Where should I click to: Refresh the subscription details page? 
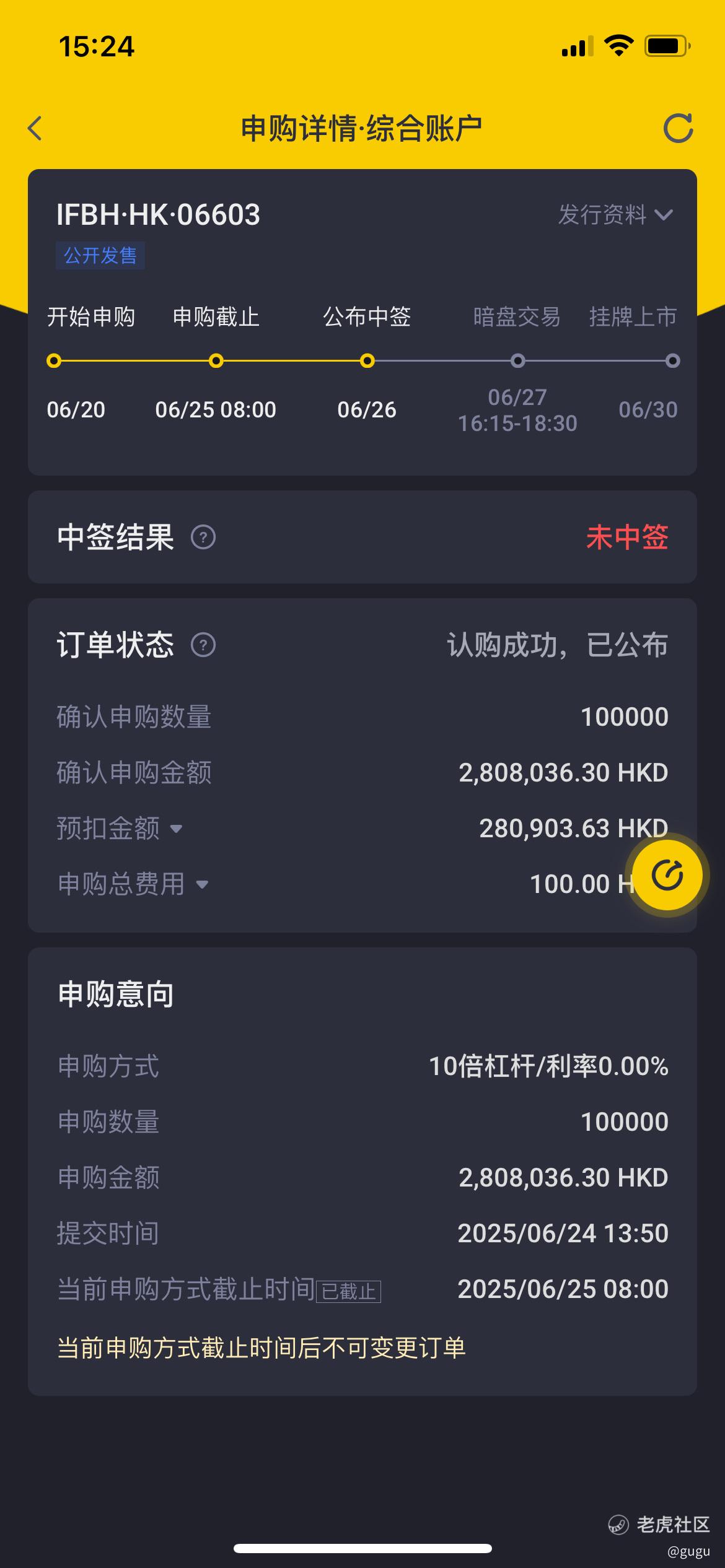678,128
